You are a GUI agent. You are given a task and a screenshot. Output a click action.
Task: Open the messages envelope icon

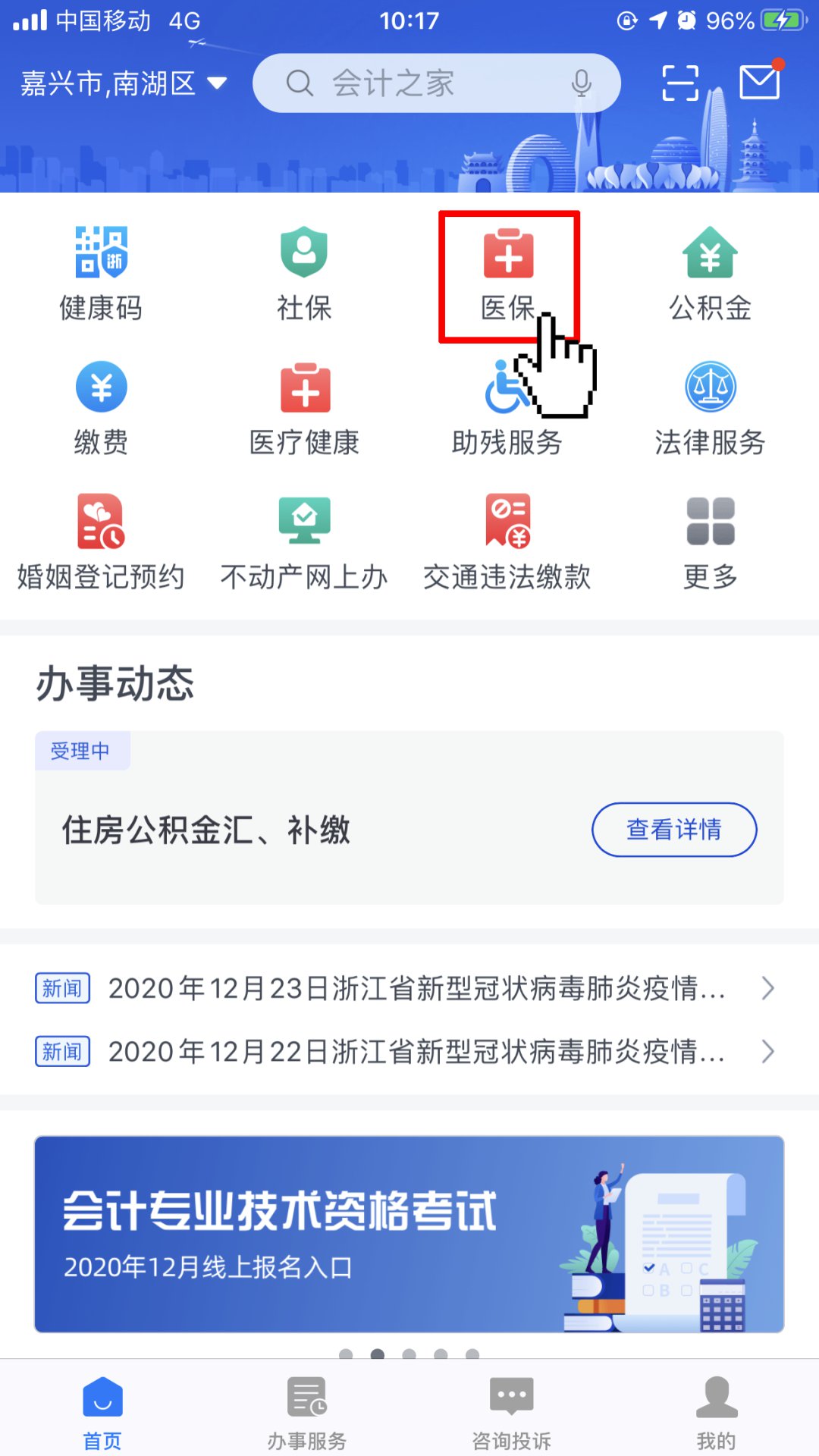(x=759, y=82)
